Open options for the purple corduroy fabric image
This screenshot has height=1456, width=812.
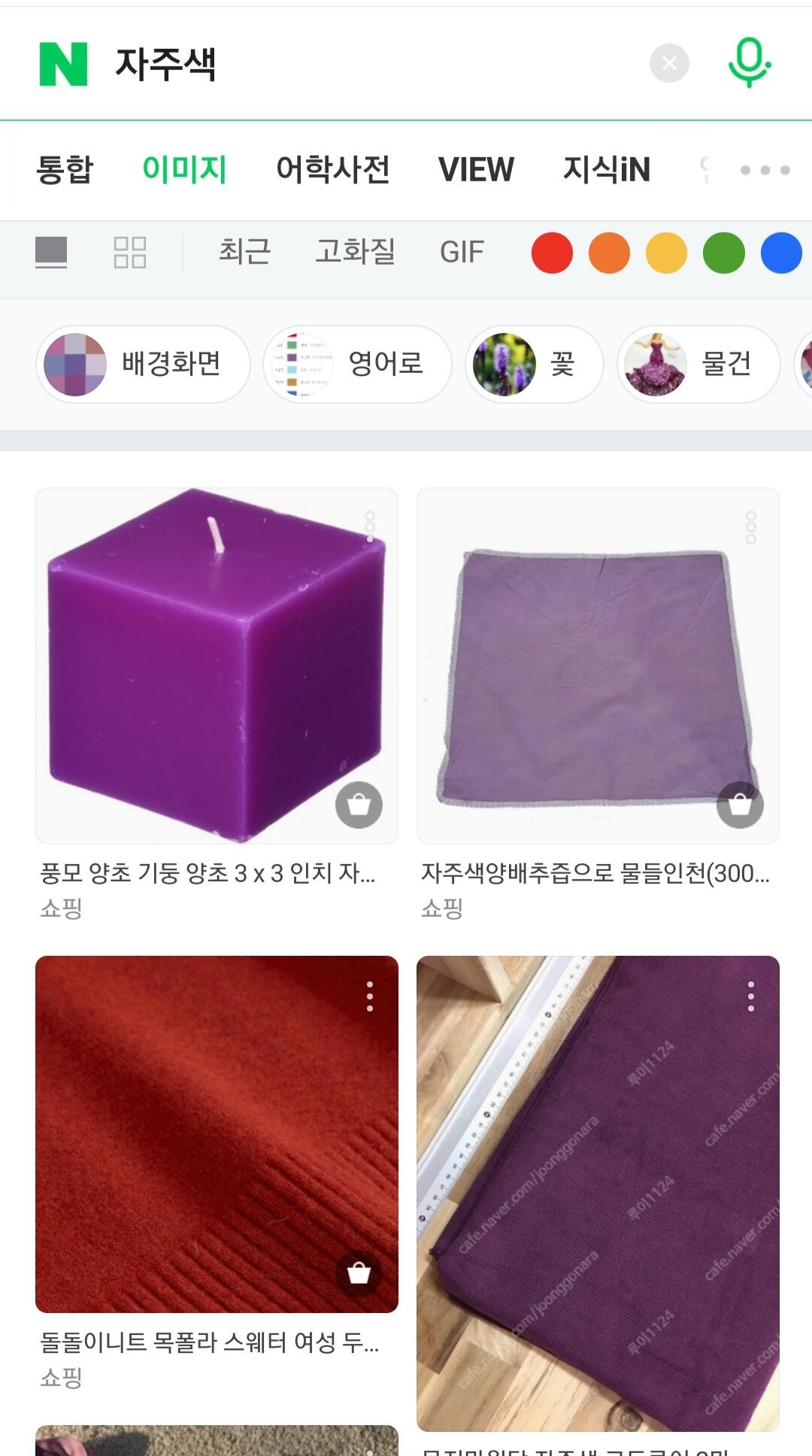(750, 996)
